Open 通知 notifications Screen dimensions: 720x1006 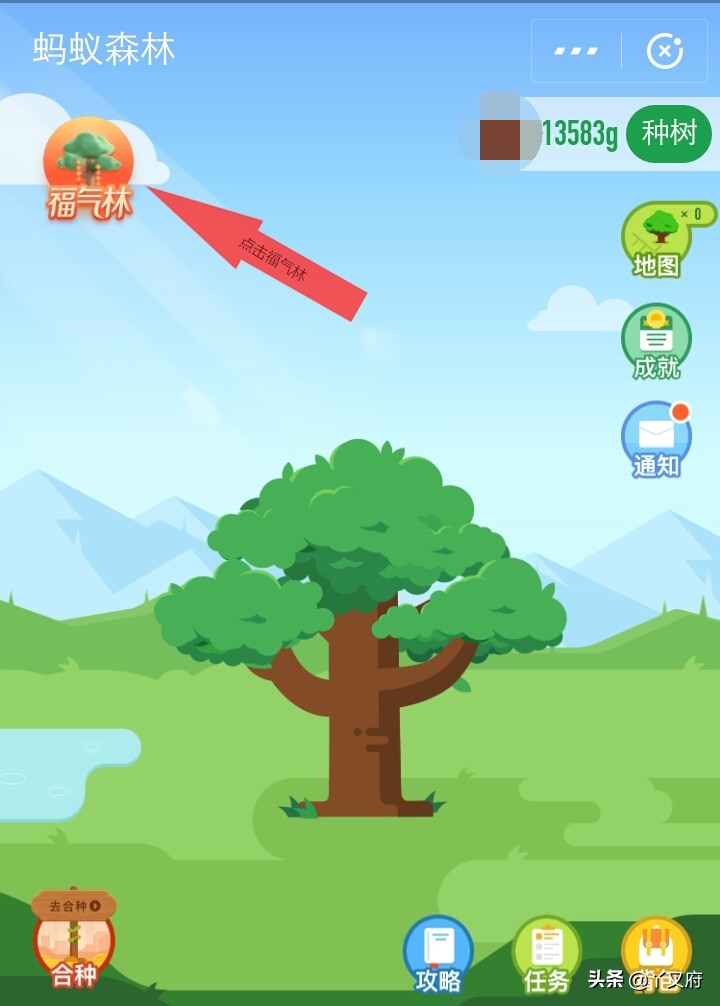[x=656, y=440]
